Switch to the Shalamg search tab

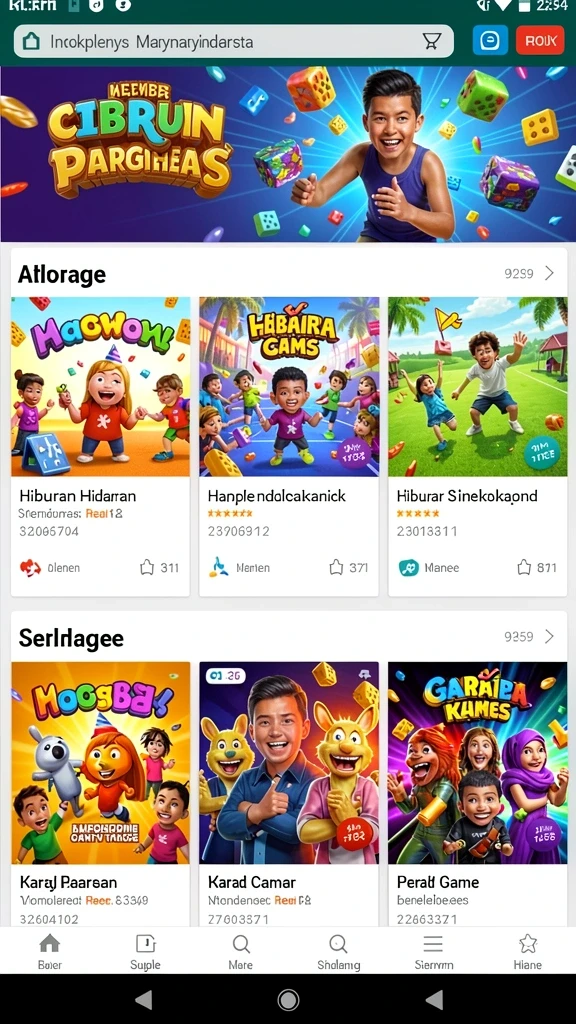point(338,951)
